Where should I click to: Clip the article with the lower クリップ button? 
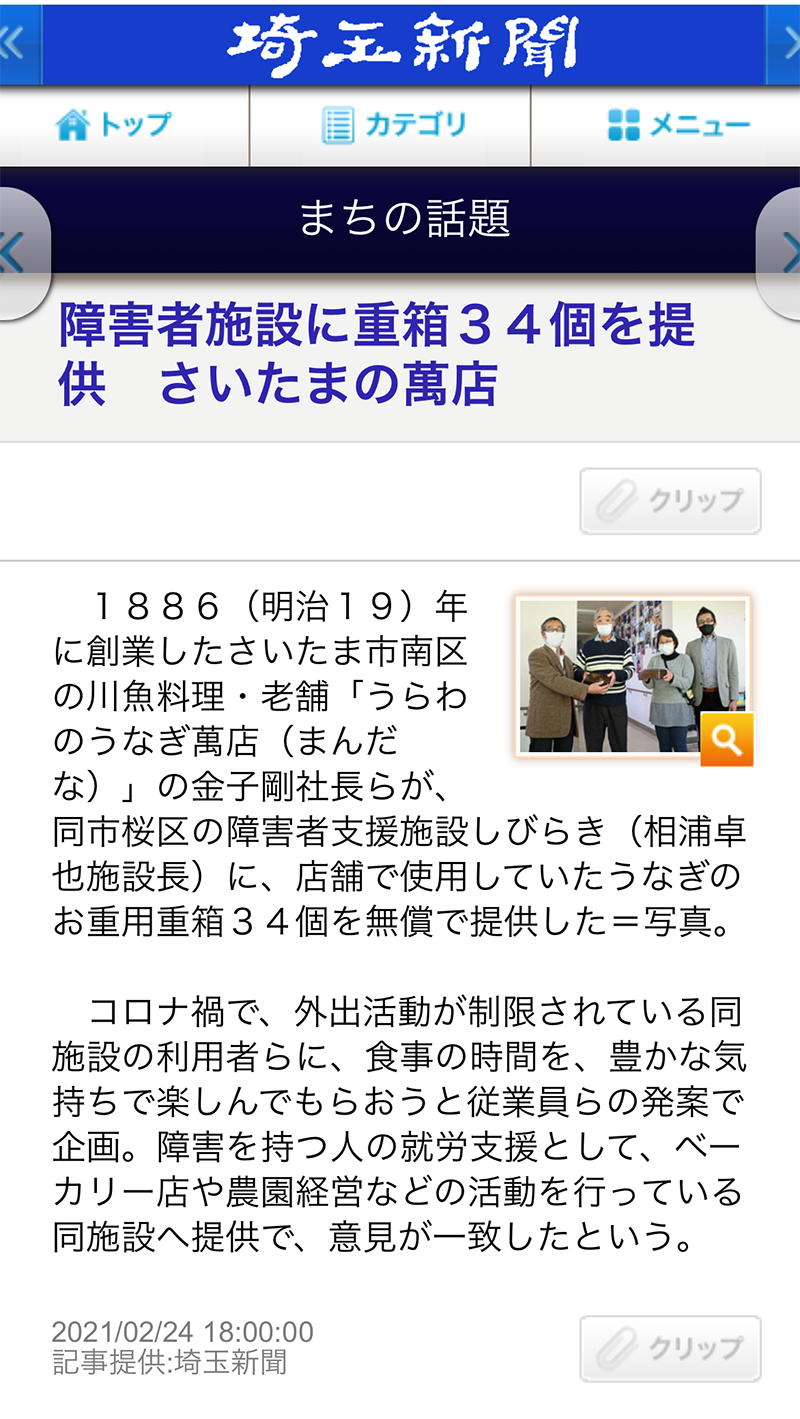click(670, 1349)
